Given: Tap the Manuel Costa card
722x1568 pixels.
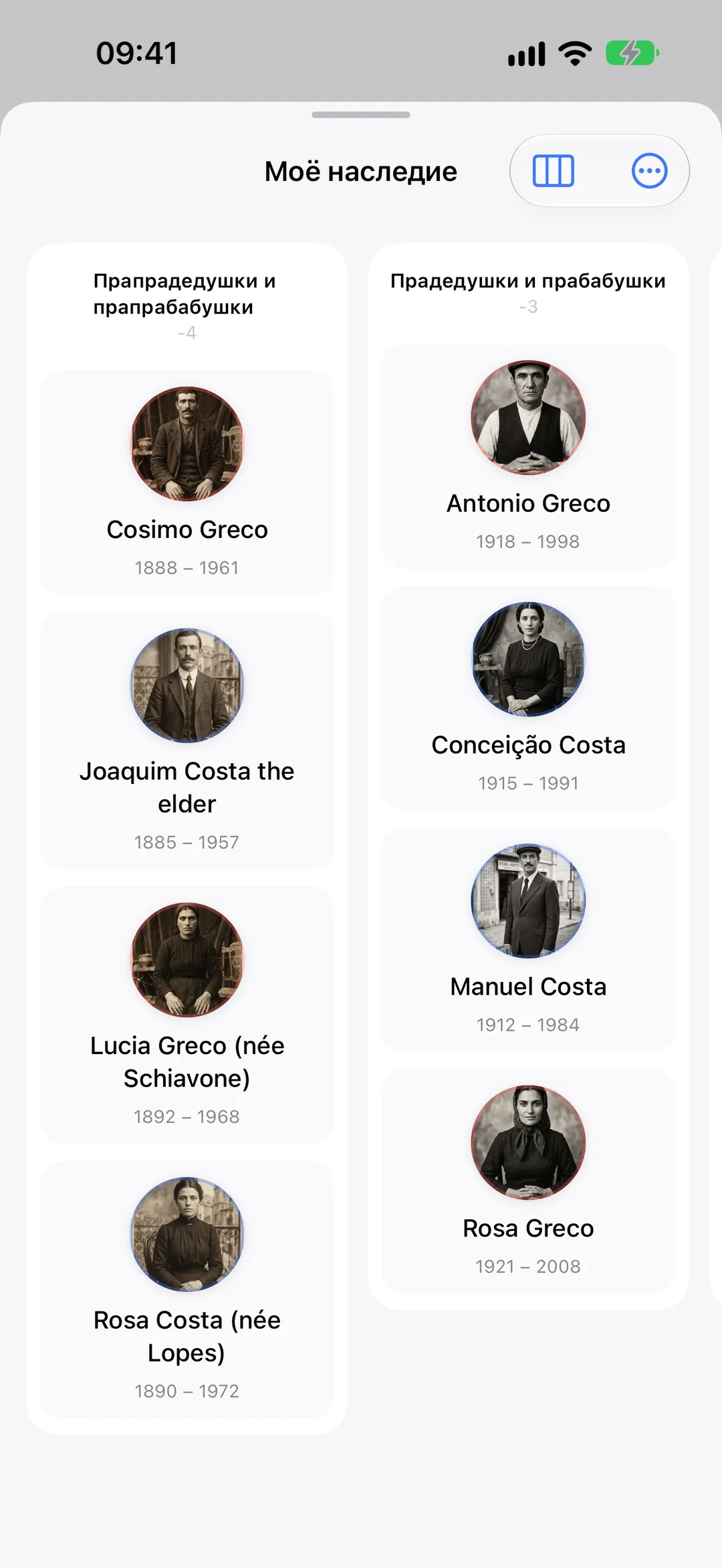Looking at the screenshot, I should [528, 940].
